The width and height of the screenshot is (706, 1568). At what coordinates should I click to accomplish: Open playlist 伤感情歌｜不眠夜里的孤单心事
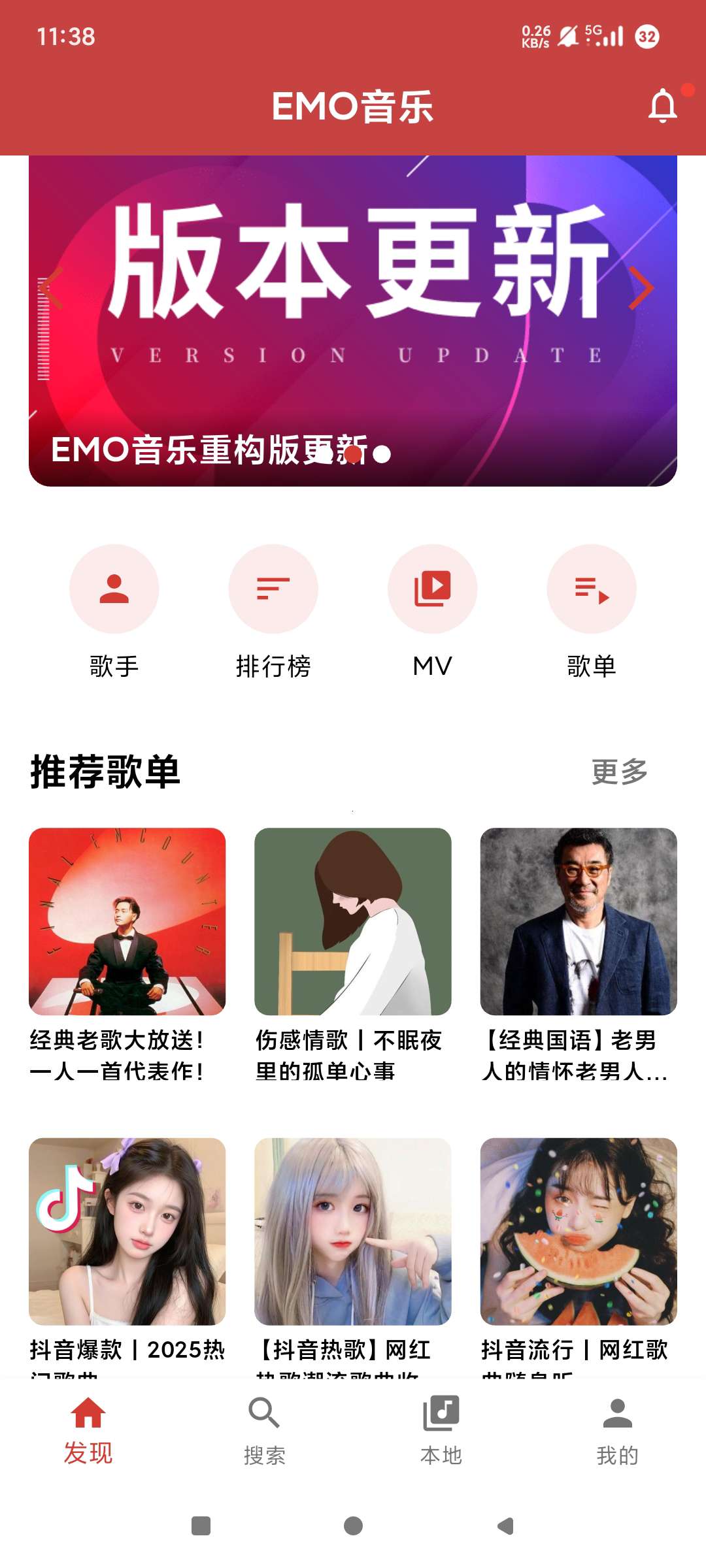coord(353,921)
